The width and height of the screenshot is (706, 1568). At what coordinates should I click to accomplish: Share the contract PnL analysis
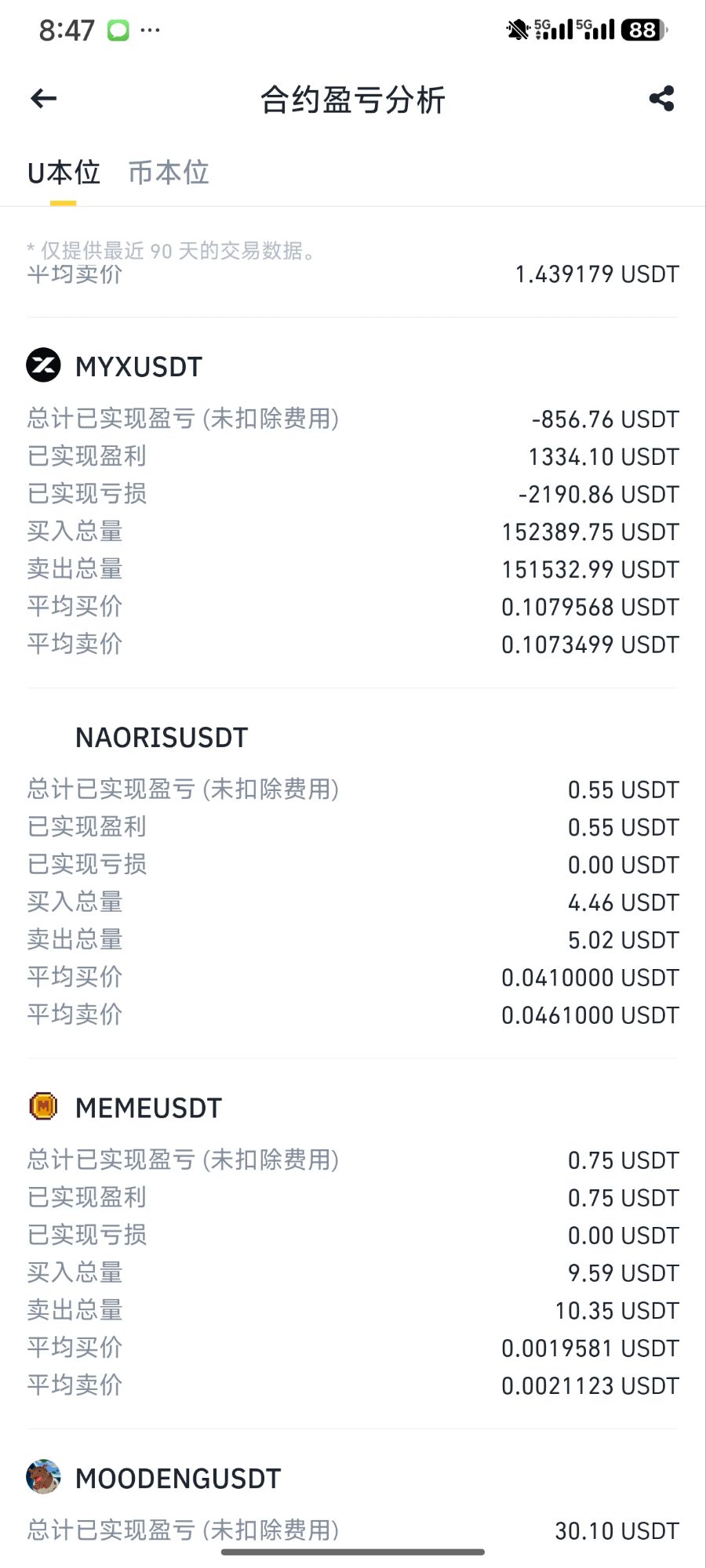661,99
